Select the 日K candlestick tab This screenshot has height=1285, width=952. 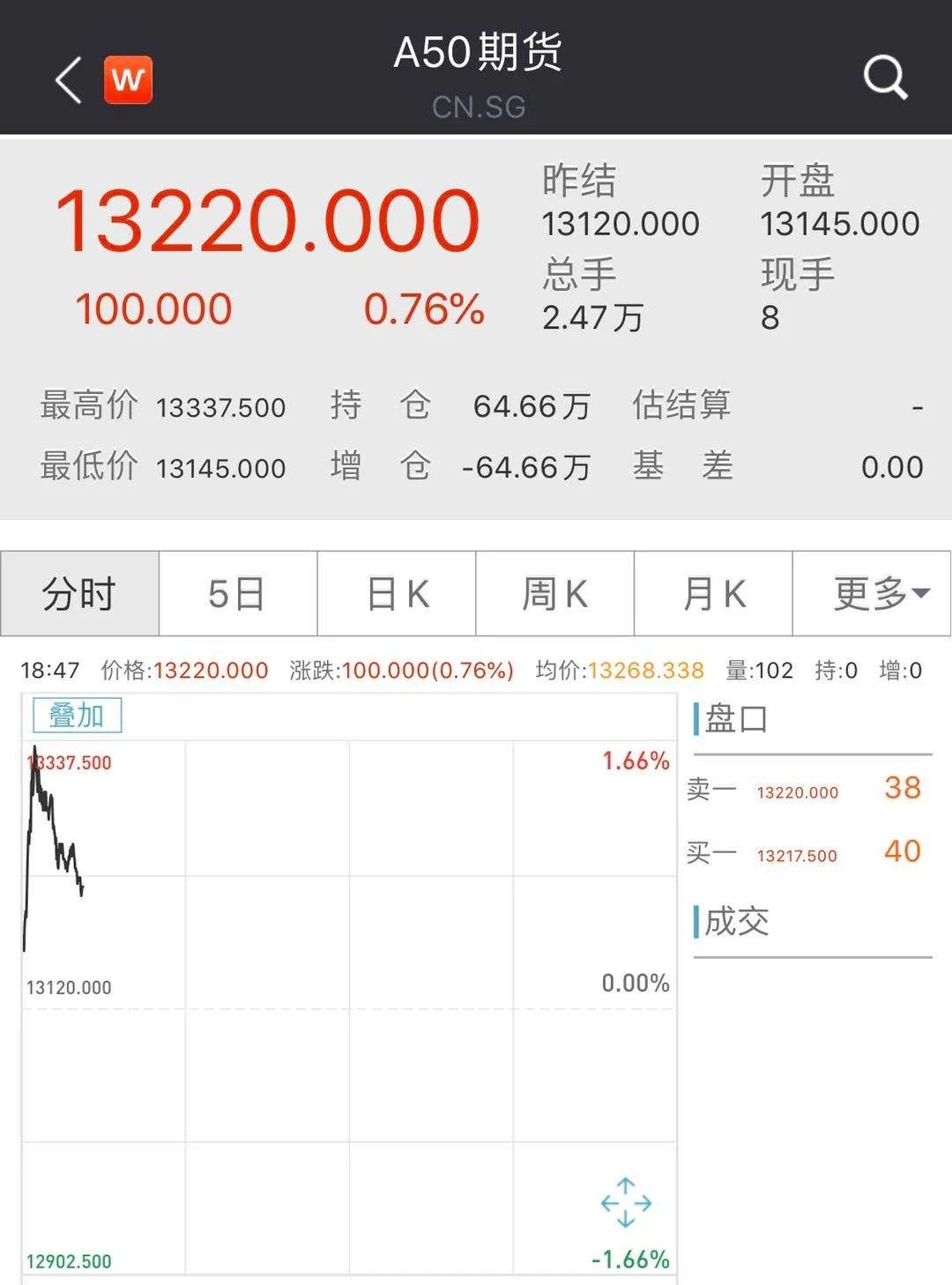(x=397, y=594)
